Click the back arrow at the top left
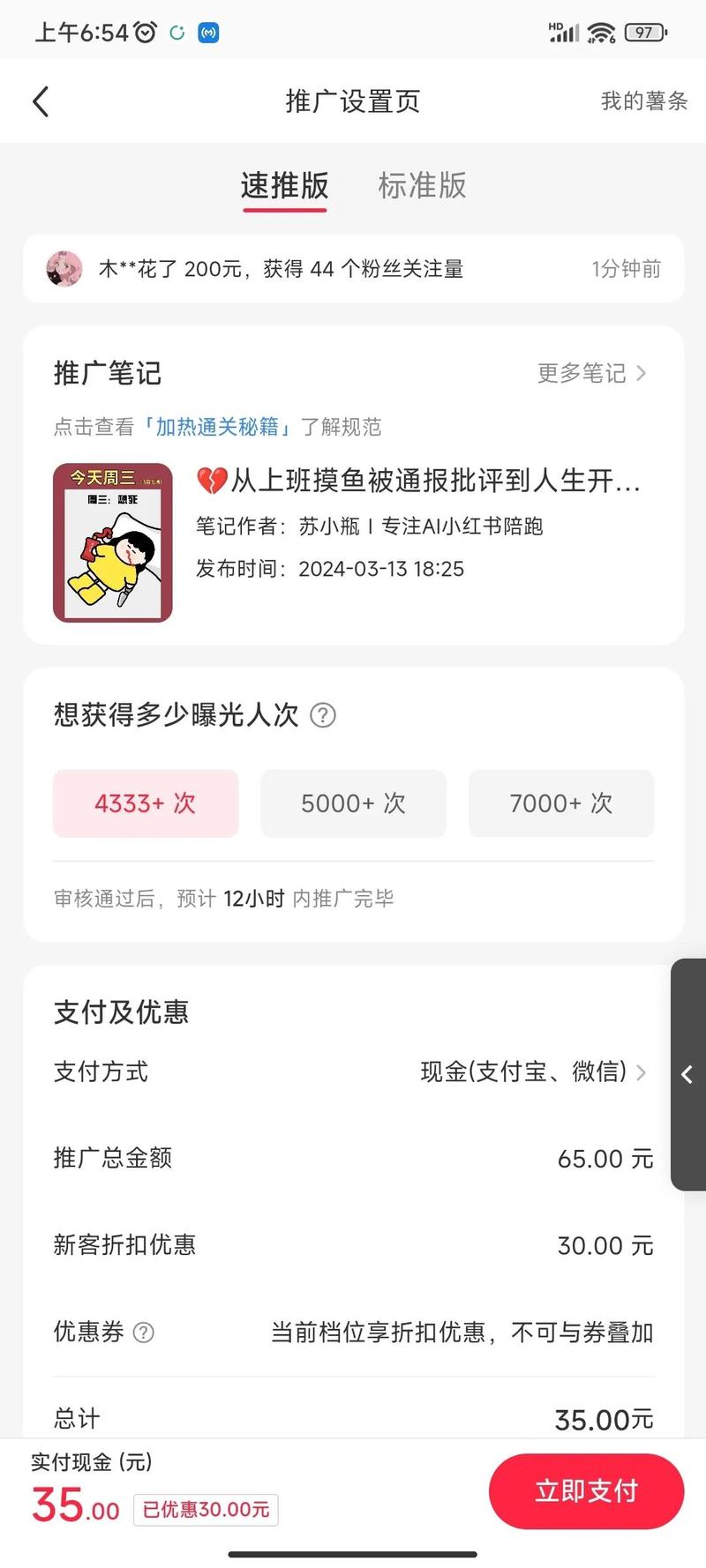Viewport: 706px width, 1568px height. 40,101
